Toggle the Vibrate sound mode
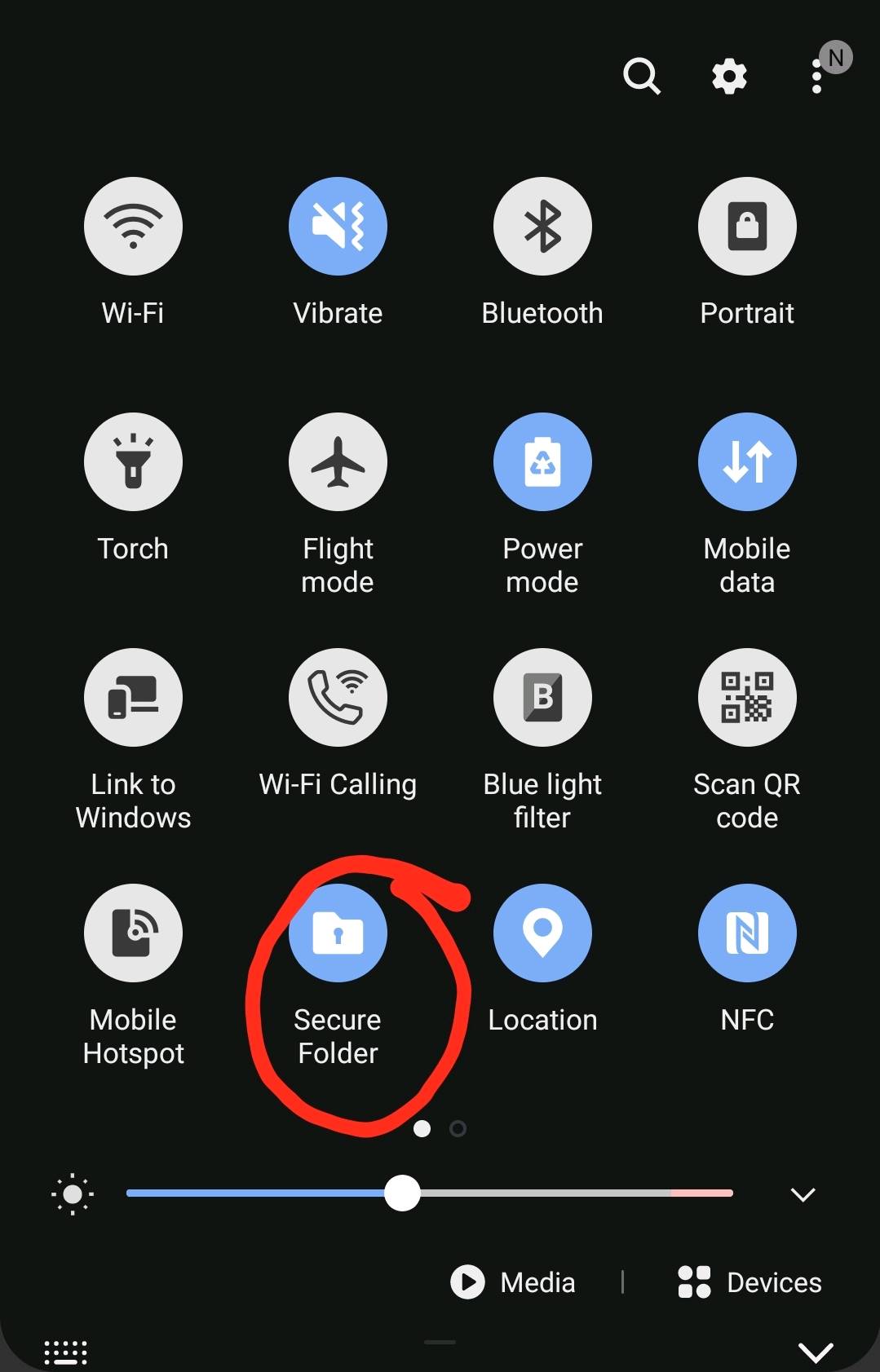880x1372 pixels. pyautogui.click(x=338, y=226)
